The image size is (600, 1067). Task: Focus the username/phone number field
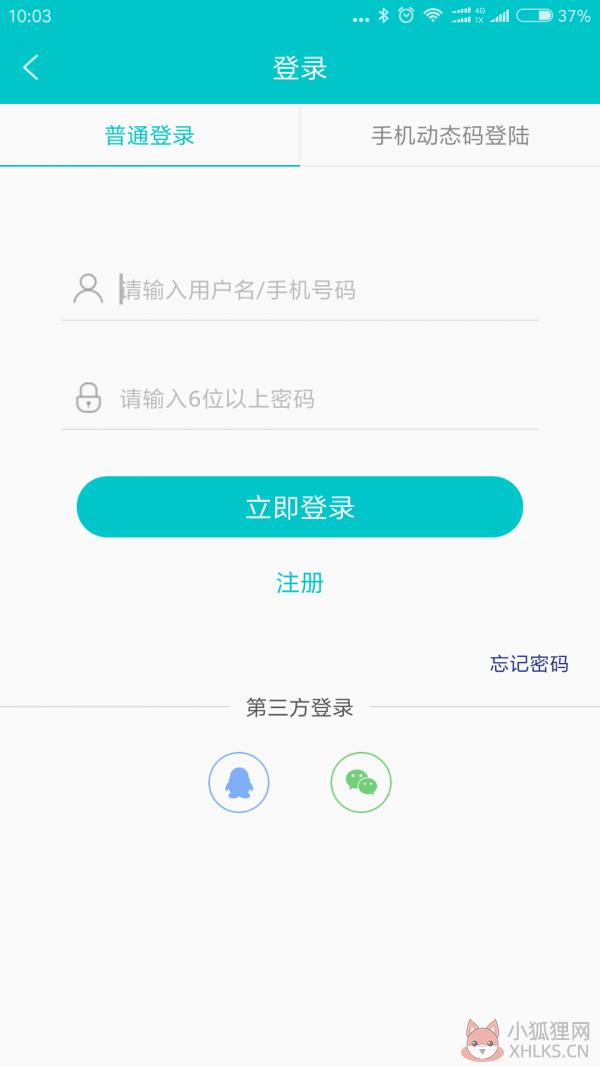point(300,290)
